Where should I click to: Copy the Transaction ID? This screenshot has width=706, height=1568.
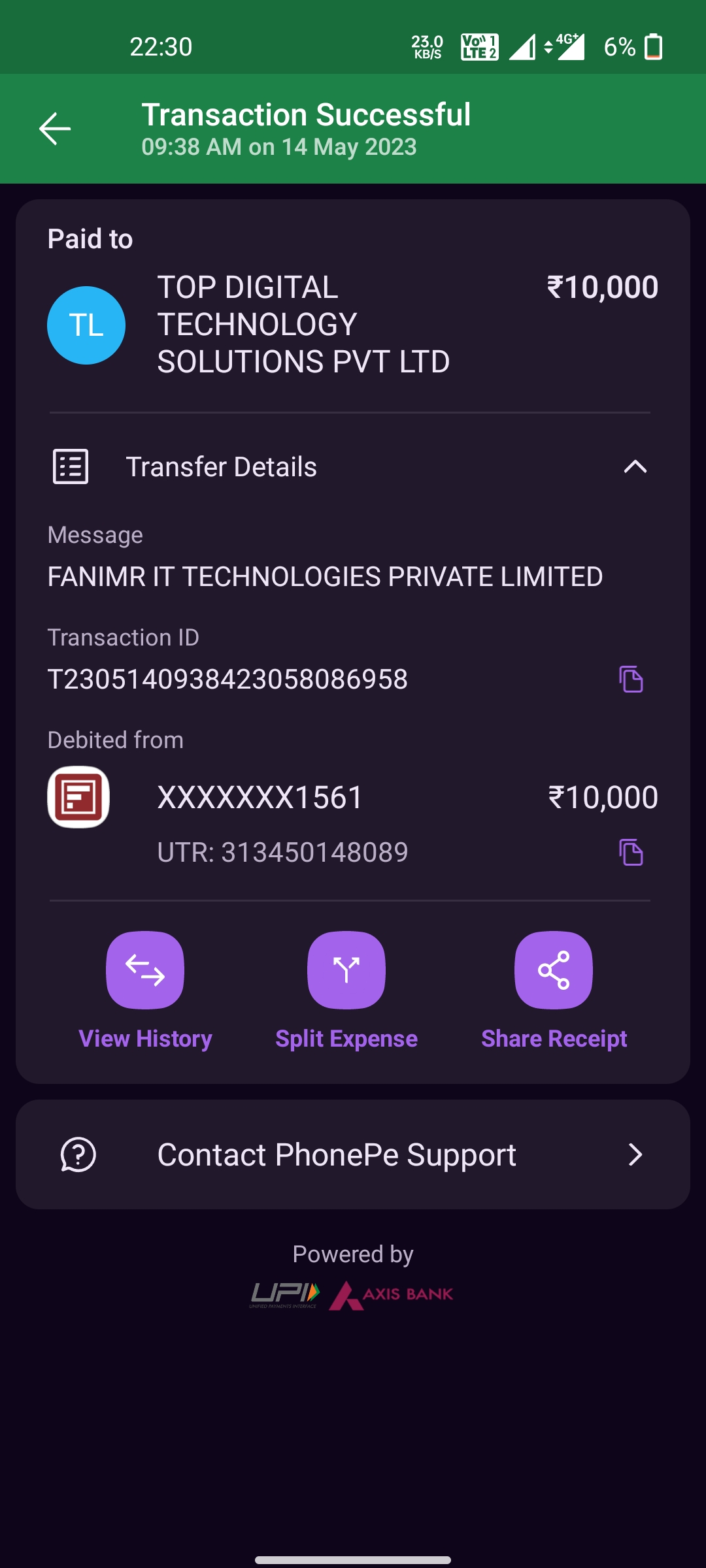click(631, 679)
